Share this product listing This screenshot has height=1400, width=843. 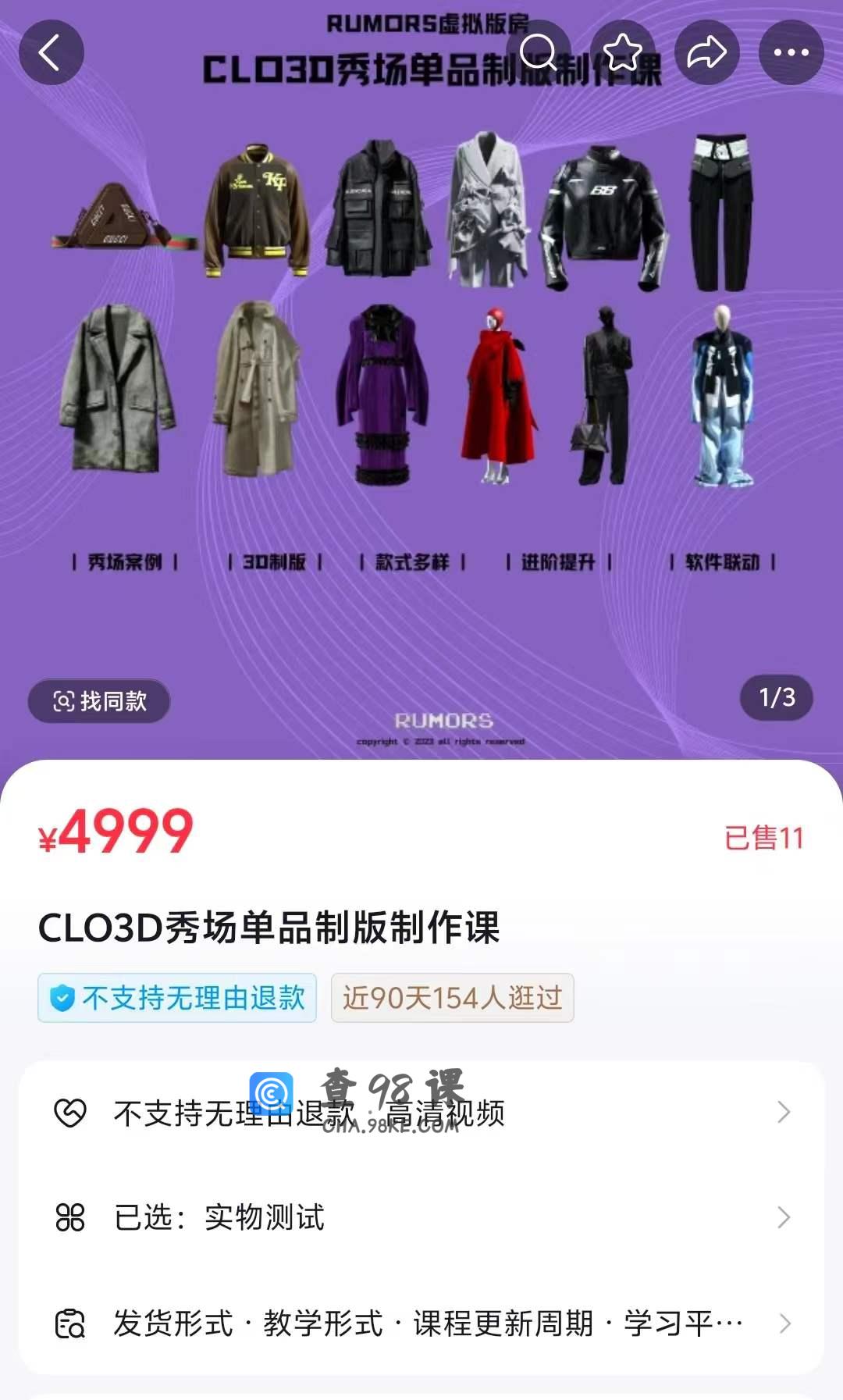[706, 52]
